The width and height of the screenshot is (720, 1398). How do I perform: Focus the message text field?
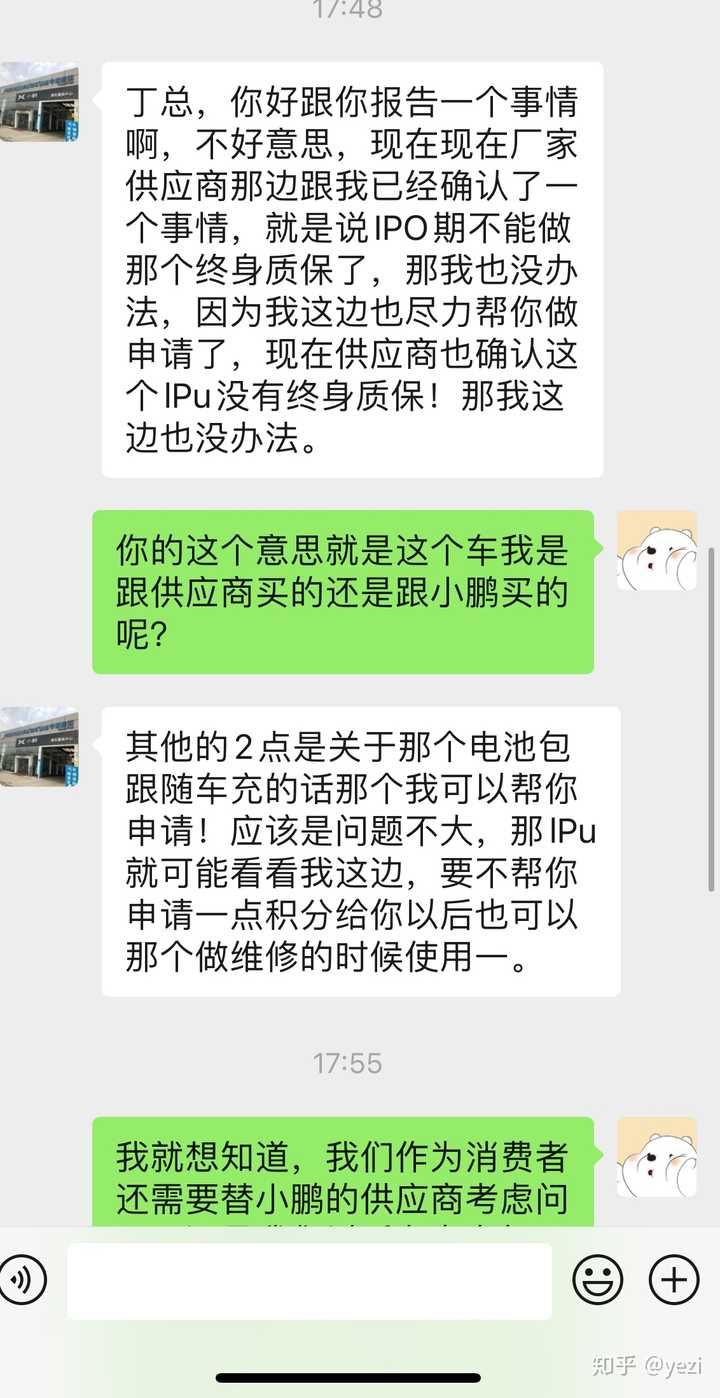click(309, 1281)
